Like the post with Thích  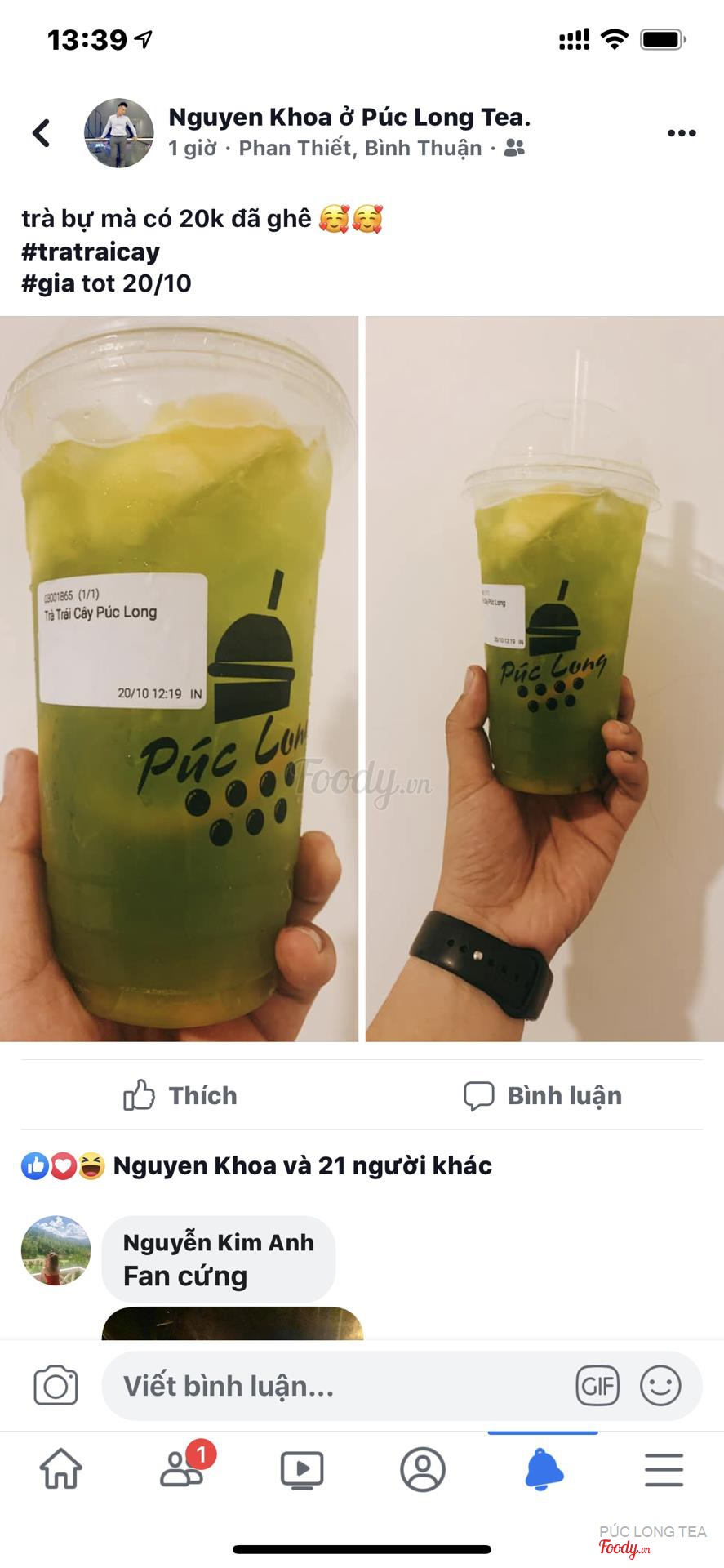[180, 1095]
